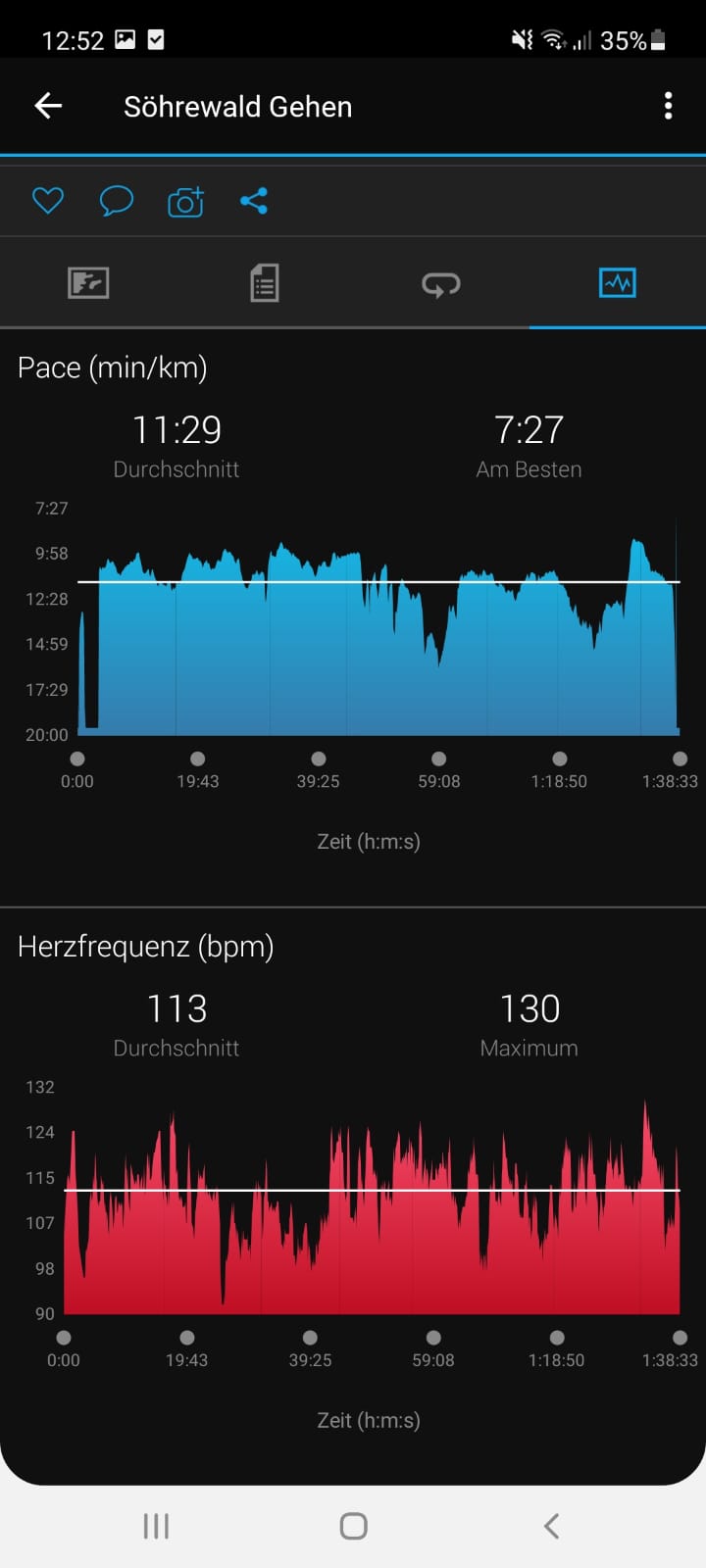Screen dimensions: 706x1568
Task: Like the Söhrewald Gehen activity
Action: tap(47, 201)
